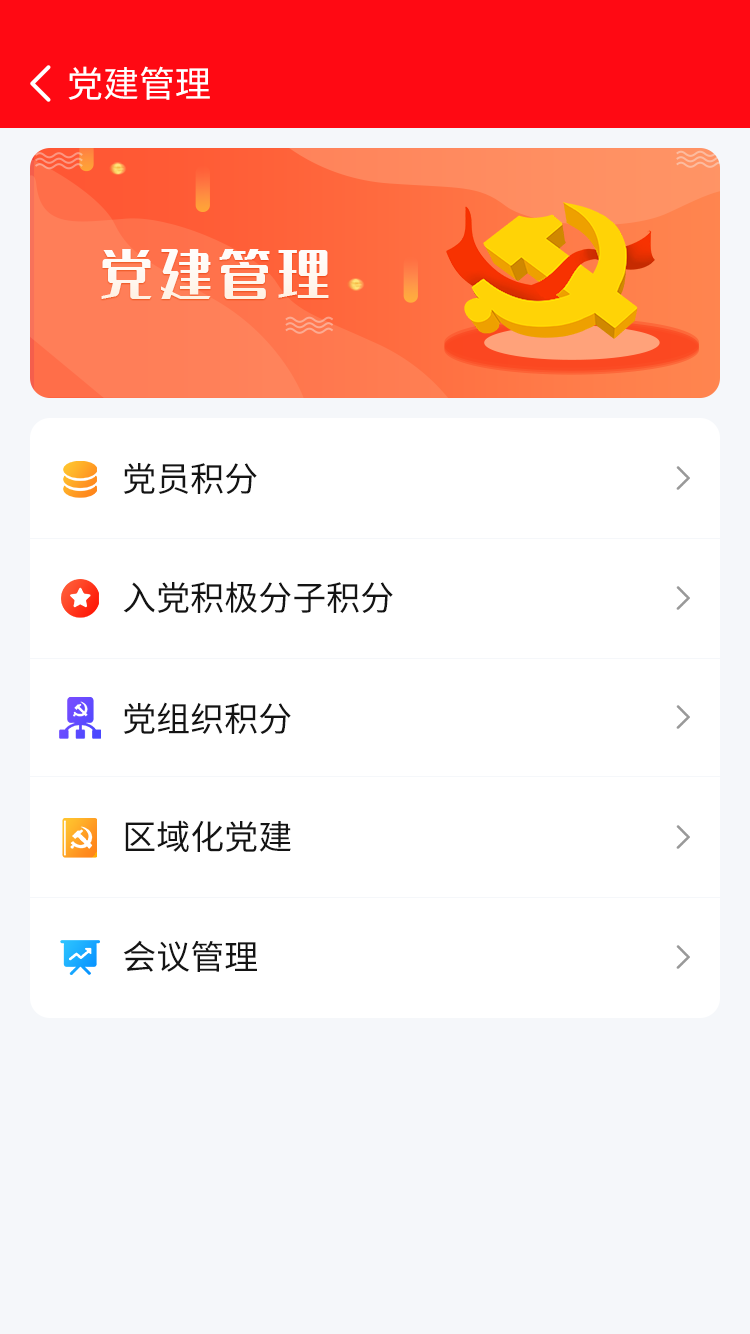Click the 区域化党建 row label
Image resolution: width=750 pixels, height=1334 pixels.
pos(209,837)
